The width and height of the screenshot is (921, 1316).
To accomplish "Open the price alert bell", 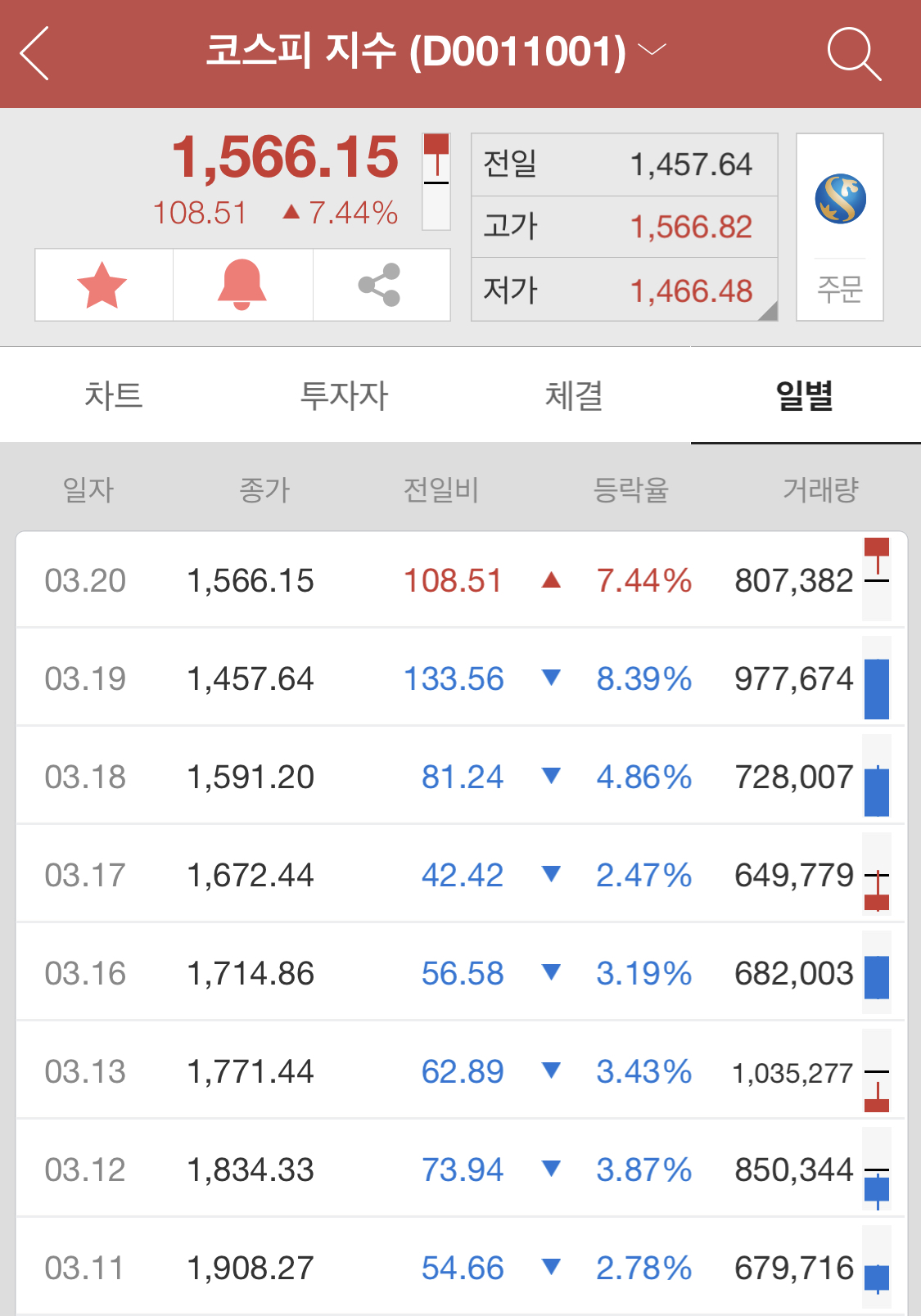I will (242, 285).
